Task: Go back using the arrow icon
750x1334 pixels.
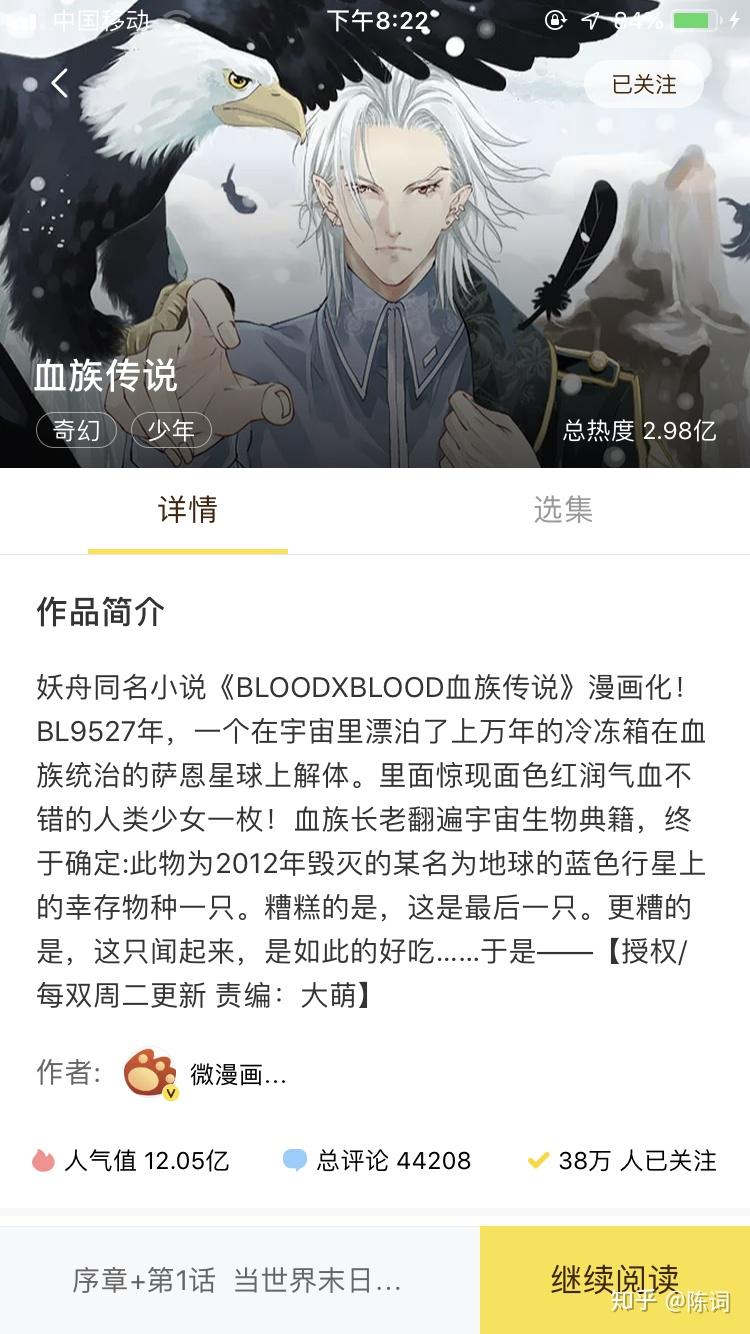Action: [60, 84]
